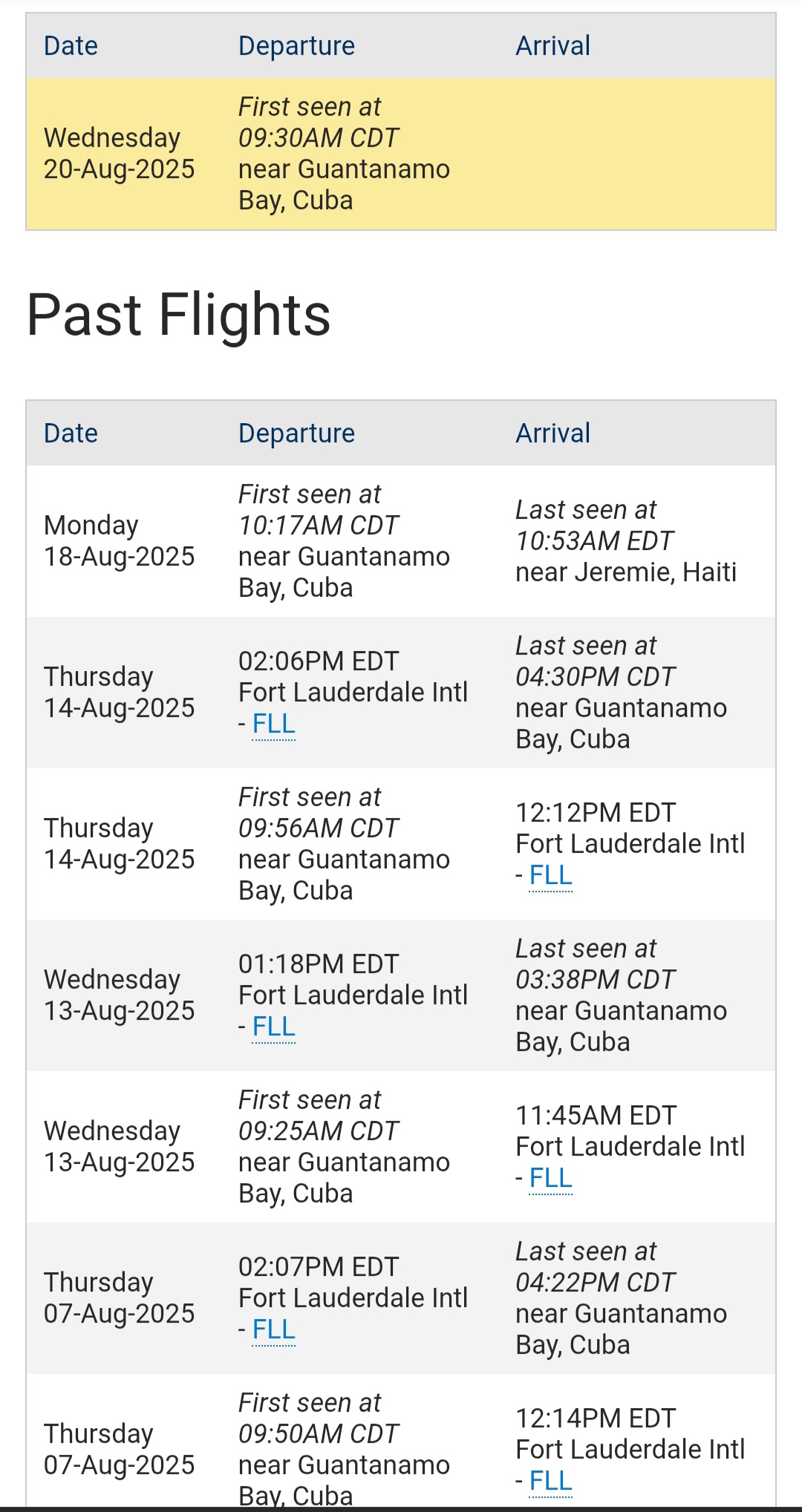Screen dimensions: 802x1512
Task: Open FLL link beside 11:45AM EDT arrival
Action: tap(551, 1178)
